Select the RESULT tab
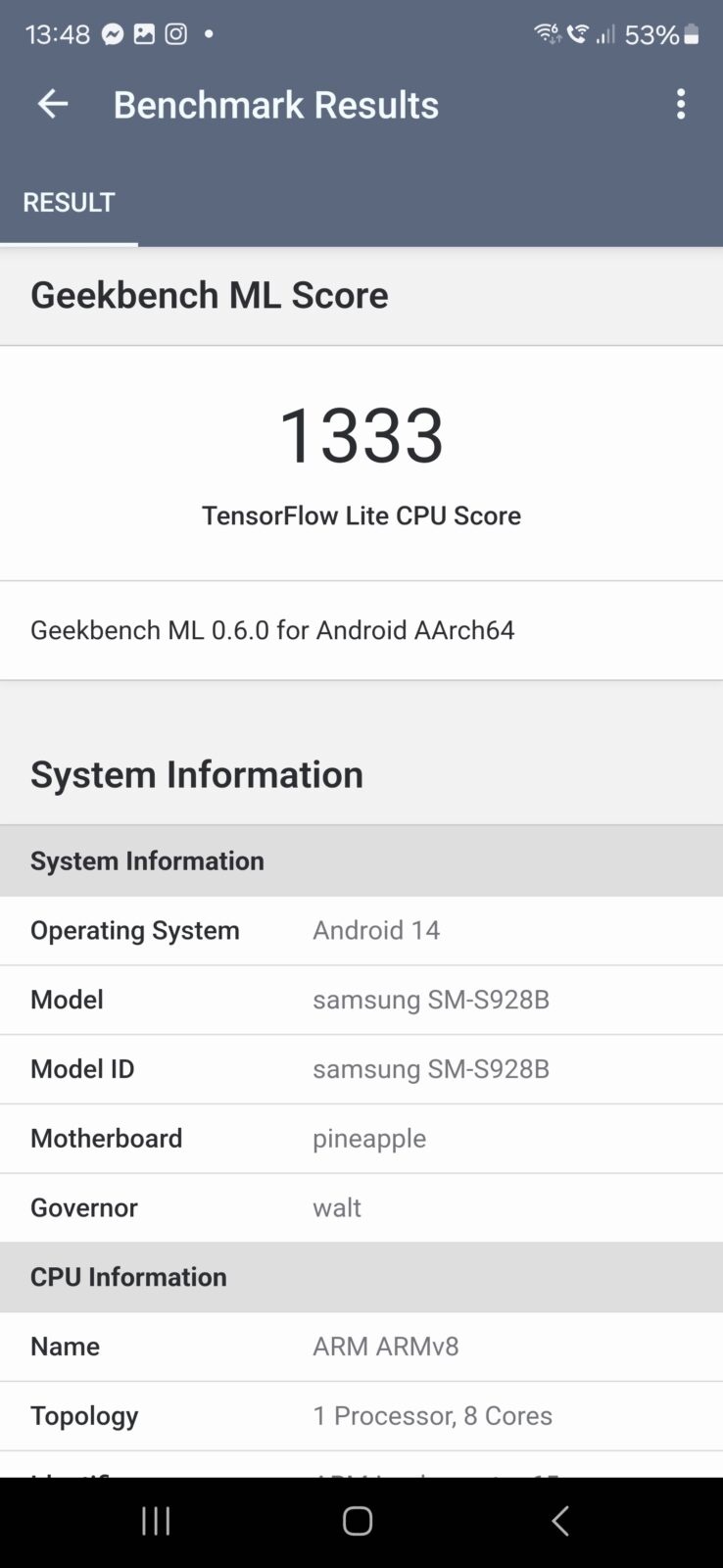 click(69, 203)
